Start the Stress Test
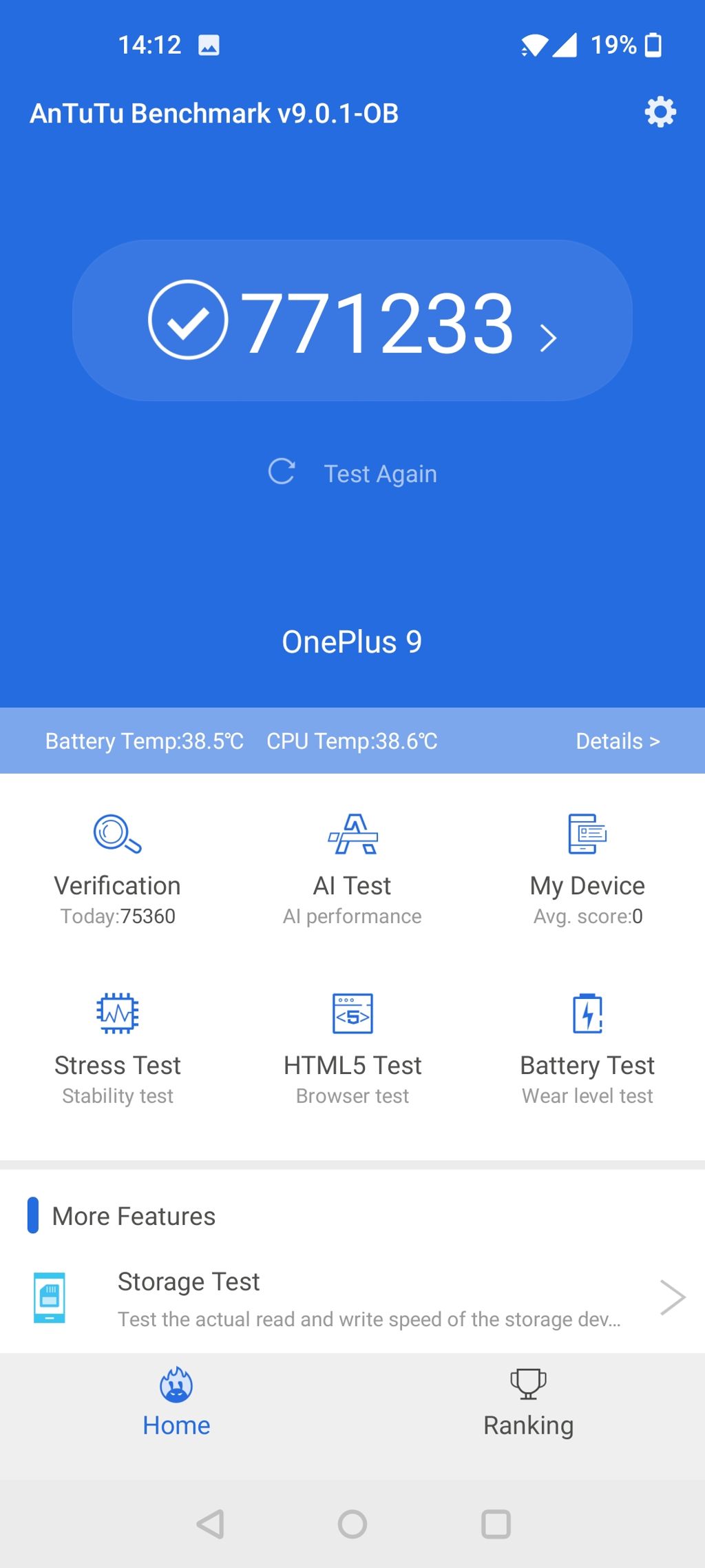This screenshot has height=1568, width=705. (118, 1049)
